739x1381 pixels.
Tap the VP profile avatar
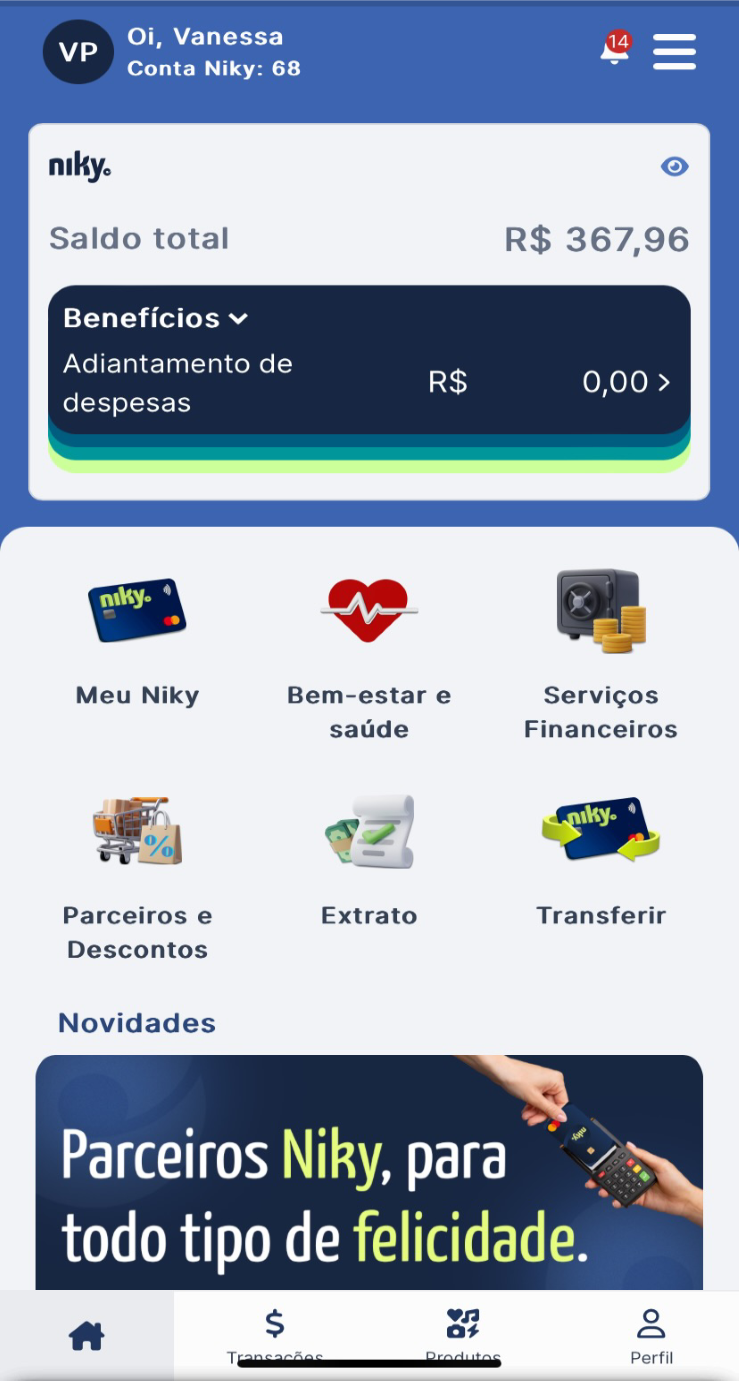(78, 52)
